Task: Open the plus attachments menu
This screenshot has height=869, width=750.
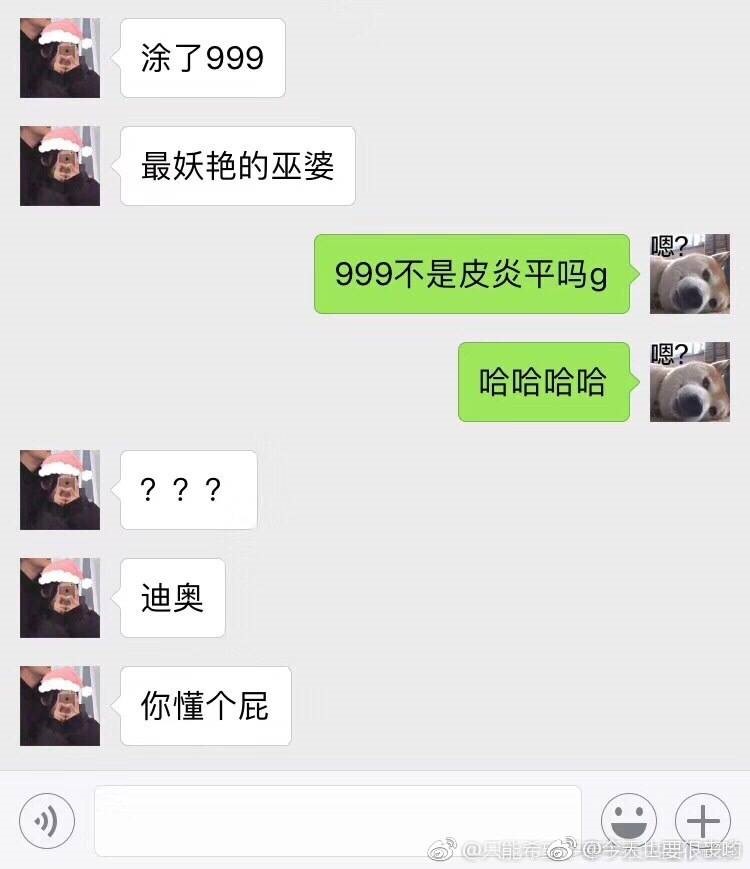Action: (703, 821)
